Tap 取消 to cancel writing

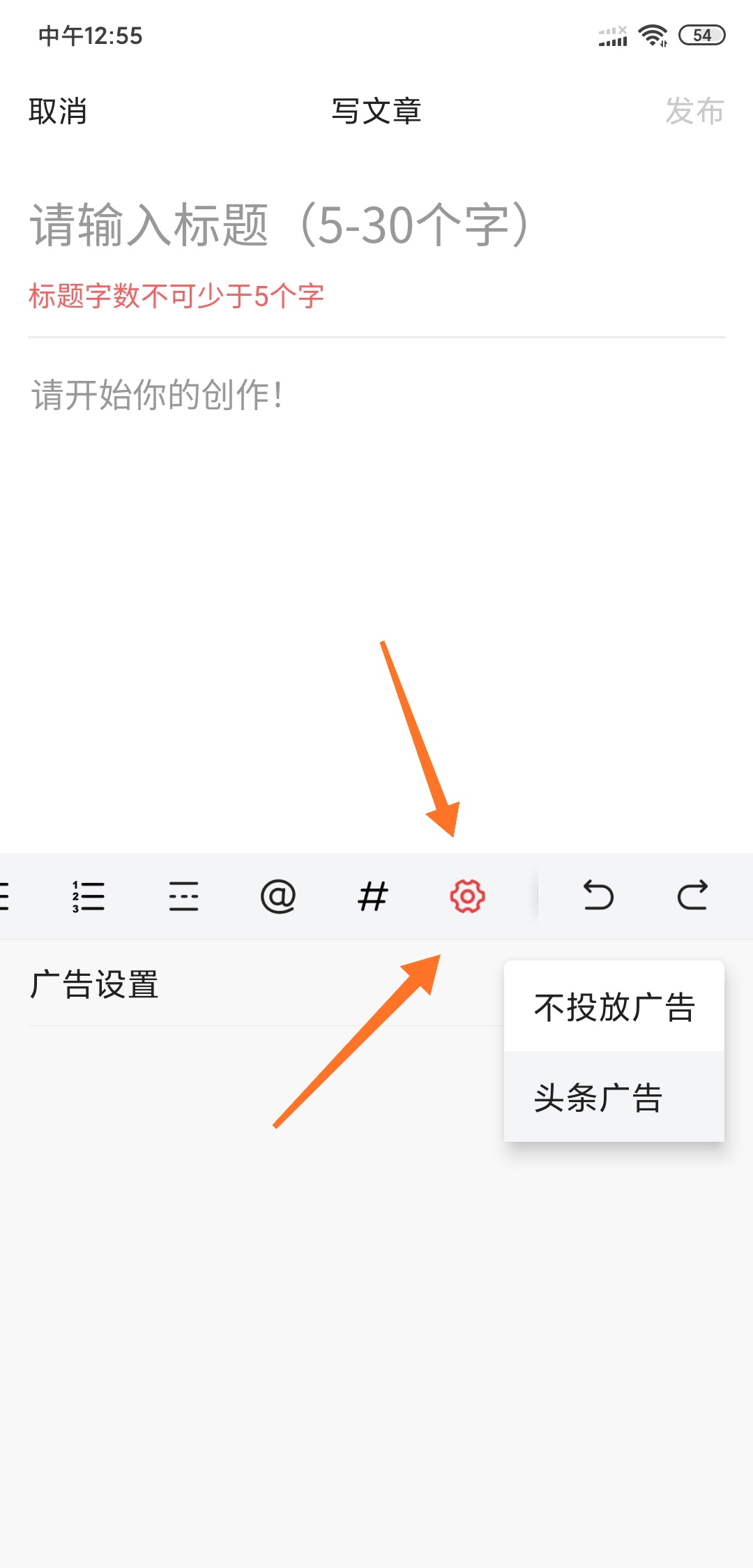click(x=58, y=112)
